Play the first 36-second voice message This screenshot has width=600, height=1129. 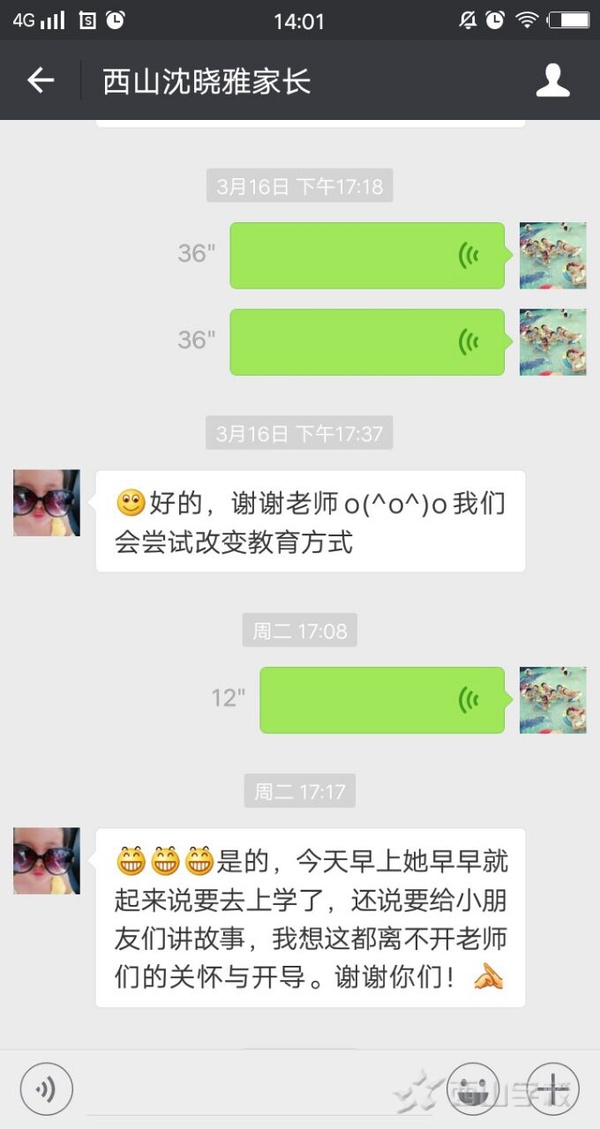click(x=367, y=255)
